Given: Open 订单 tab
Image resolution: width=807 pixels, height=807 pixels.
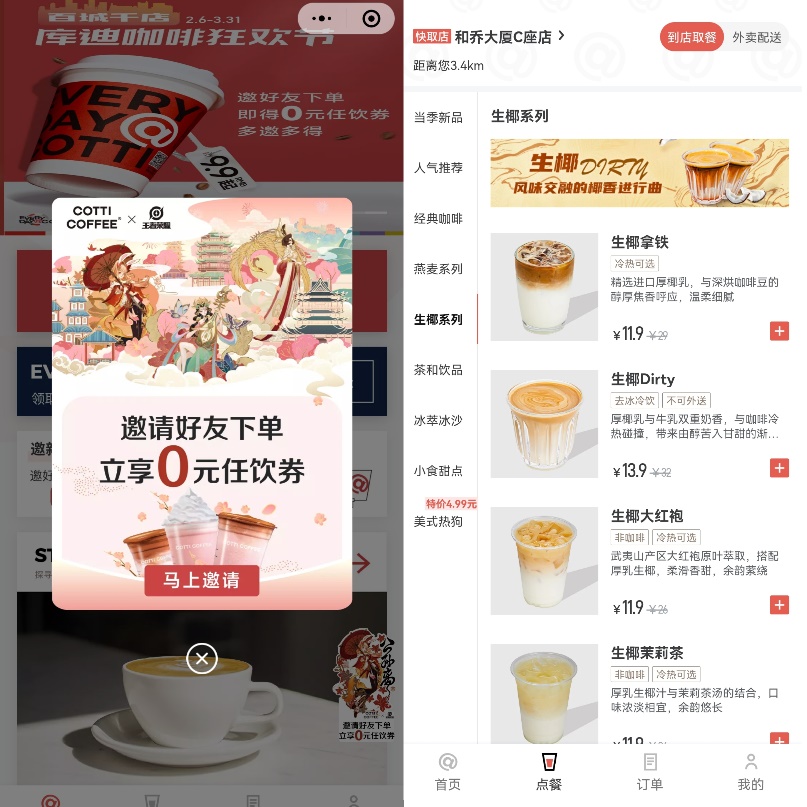Looking at the screenshot, I should pos(650,772).
